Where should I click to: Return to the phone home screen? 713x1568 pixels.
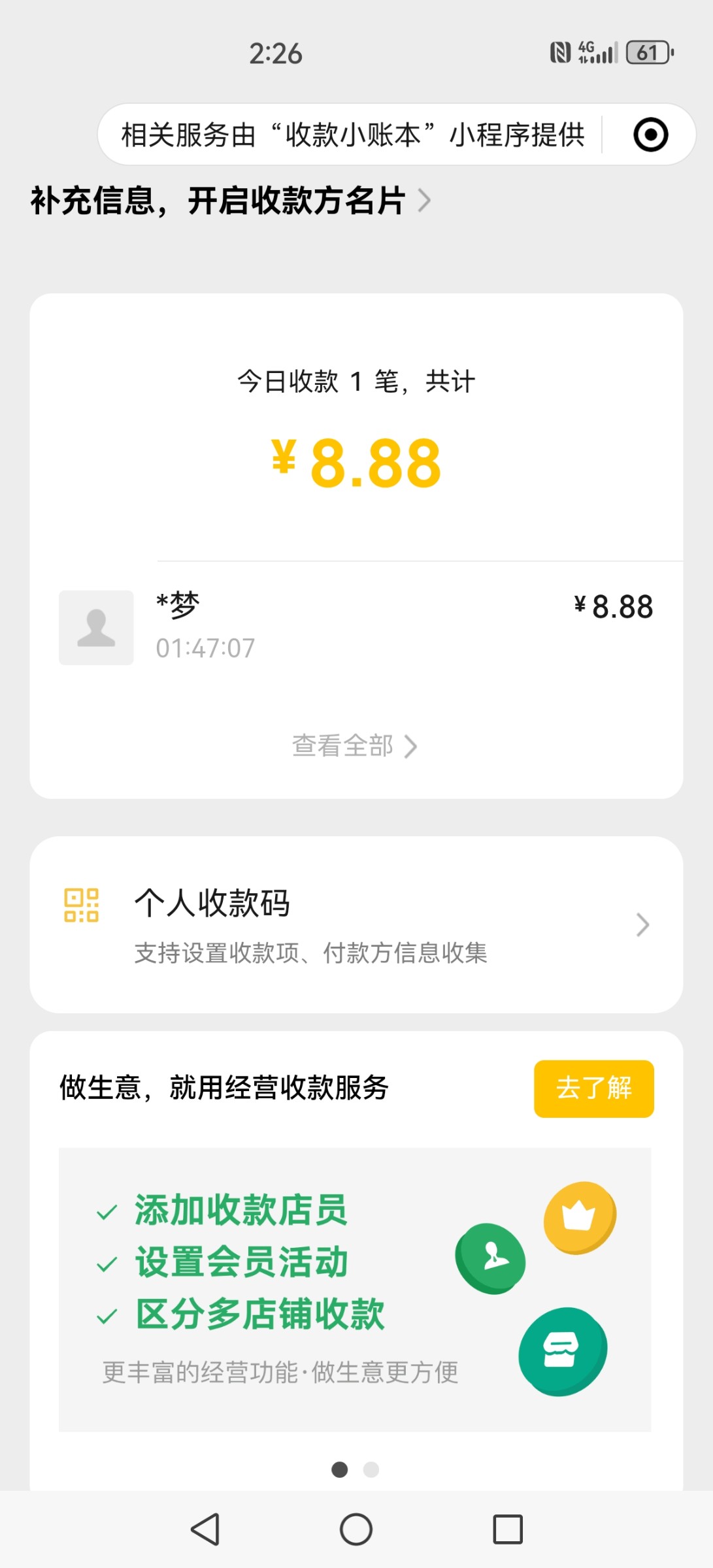[x=356, y=1529]
